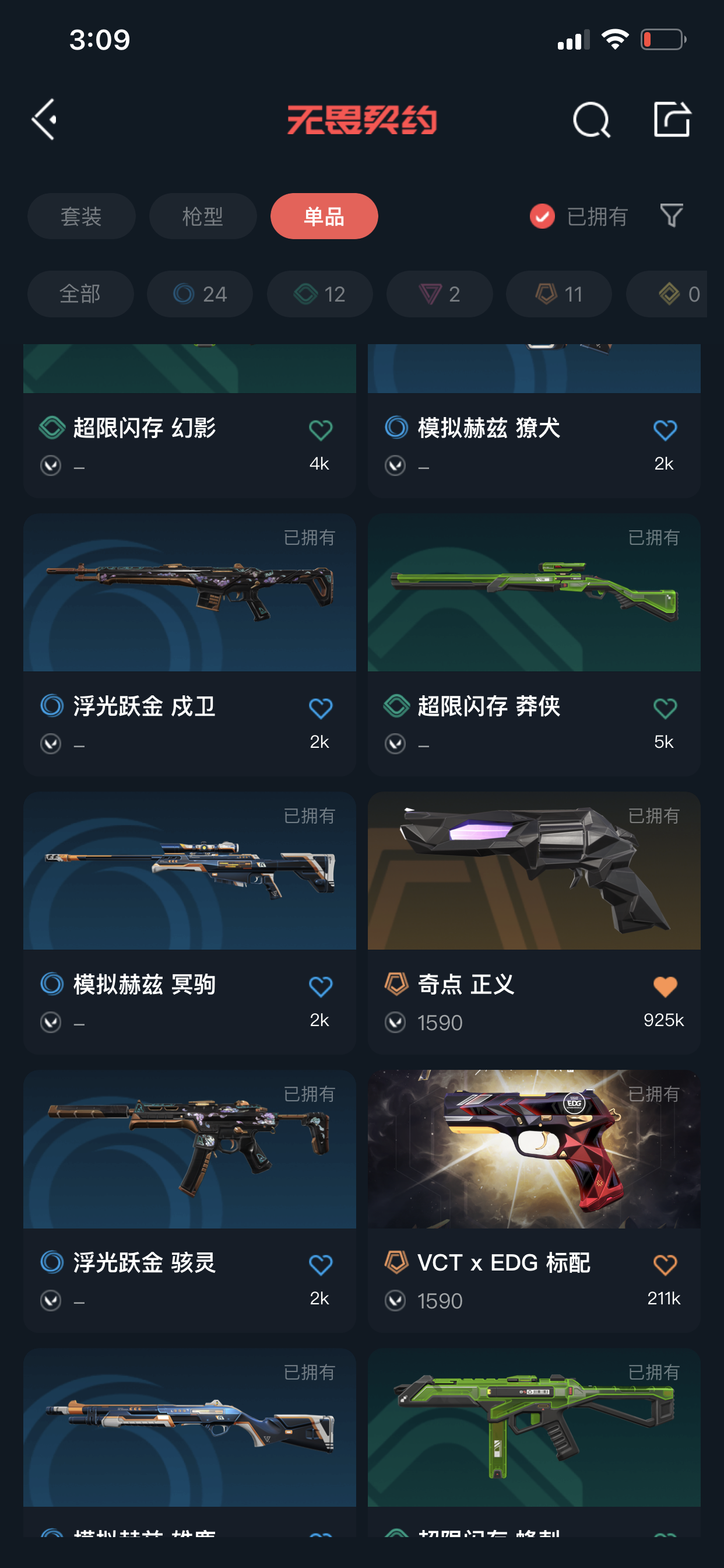Uncheck the 已拥有 checkbox
The height and width of the screenshot is (1568, 724).
coord(542,216)
